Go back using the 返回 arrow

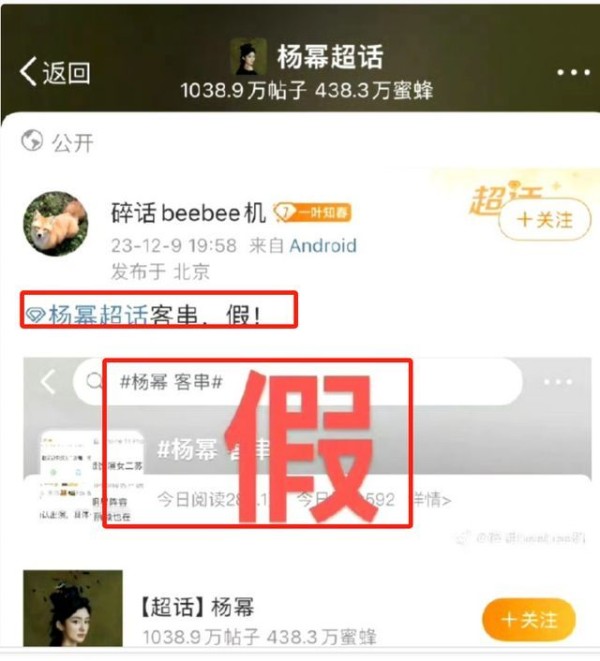(x=54, y=72)
